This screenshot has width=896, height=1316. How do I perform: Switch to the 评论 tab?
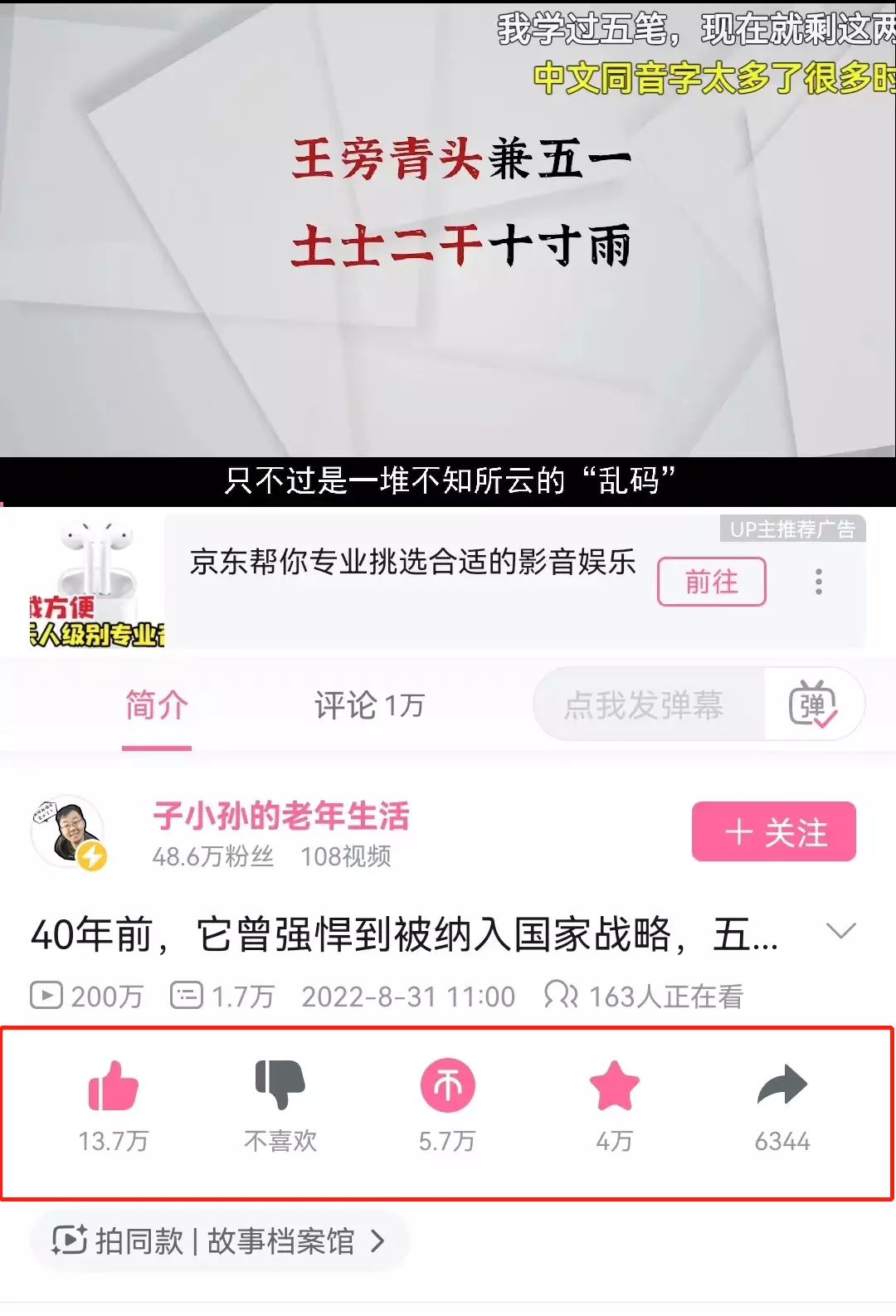(368, 705)
